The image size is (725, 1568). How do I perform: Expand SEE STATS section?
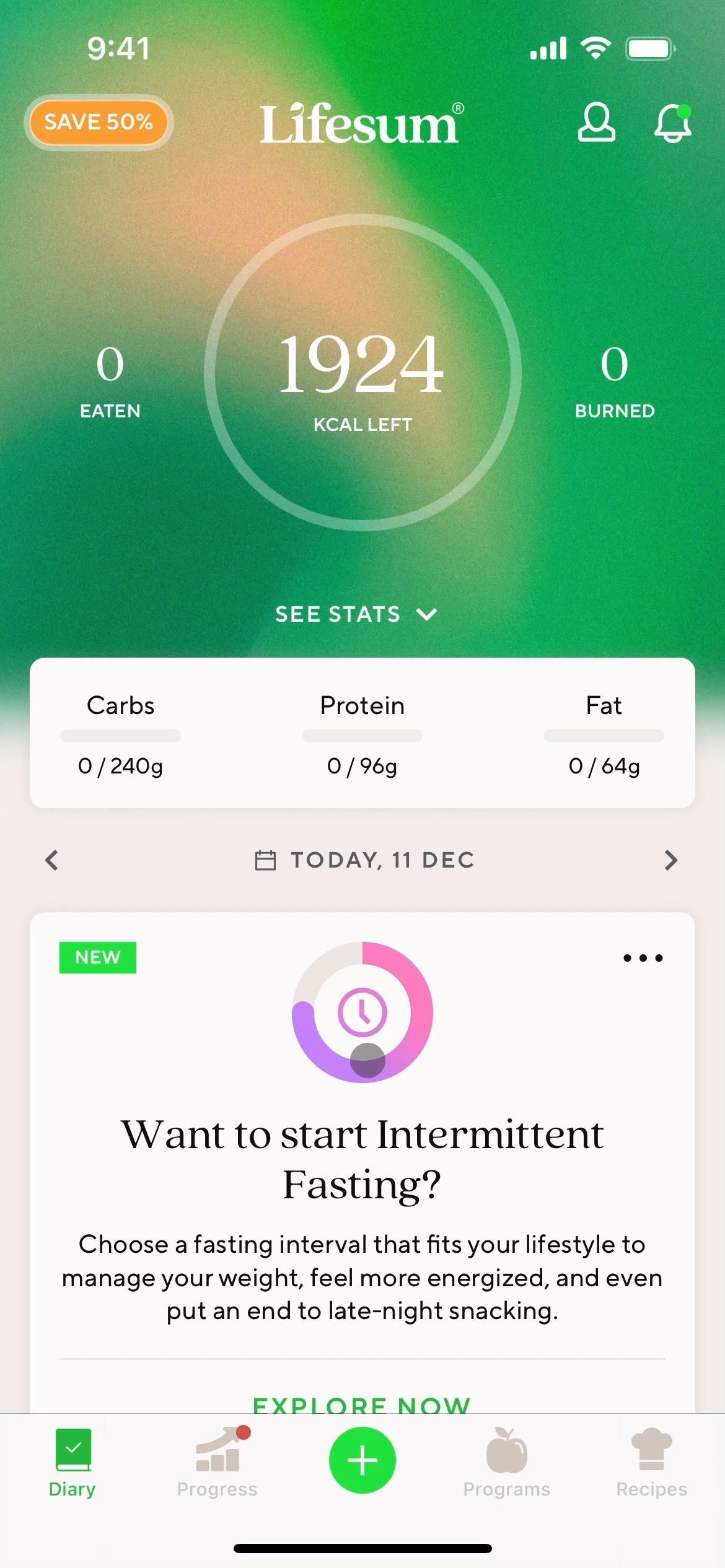(x=356, y=614)
